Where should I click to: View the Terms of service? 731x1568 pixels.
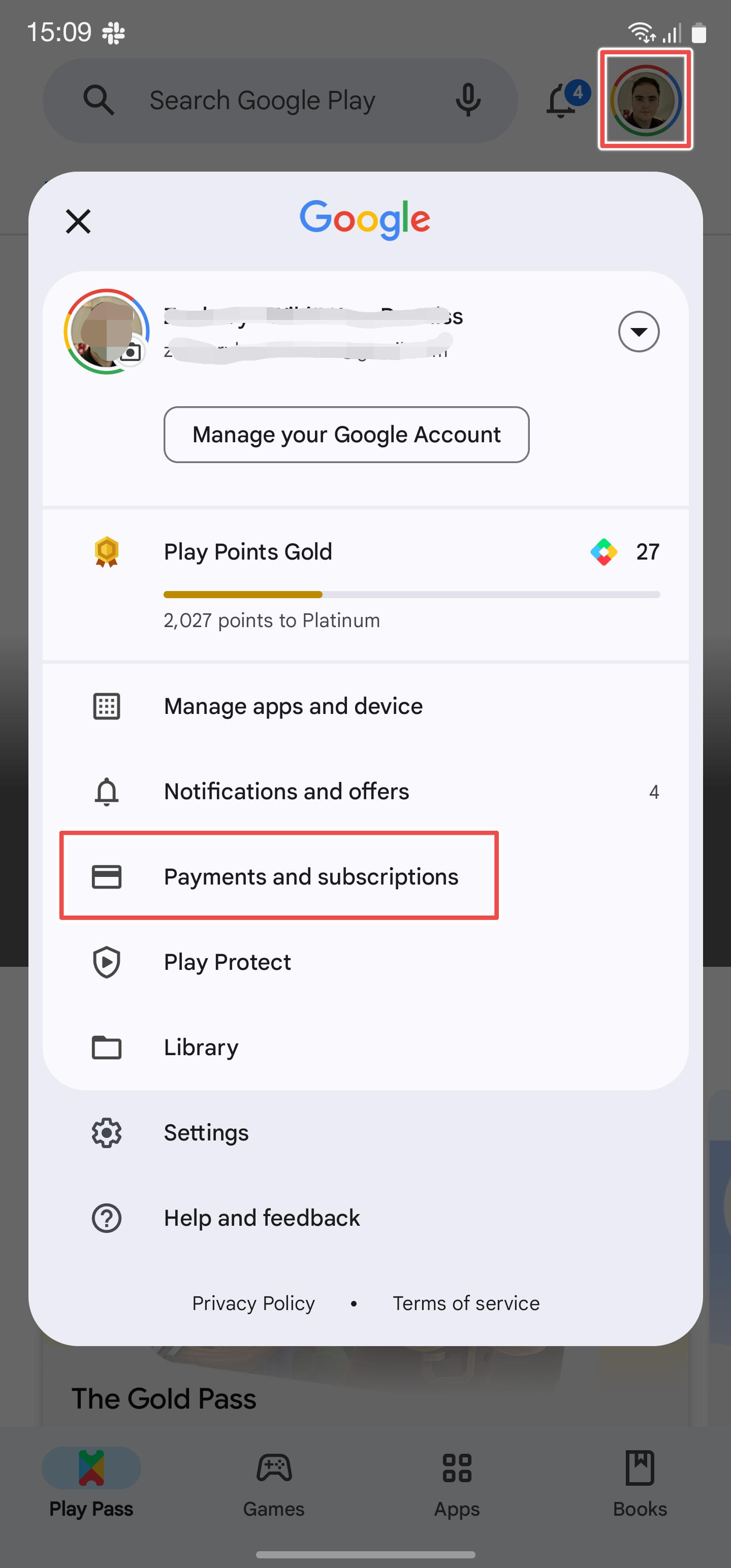(x=466, y=1303)
